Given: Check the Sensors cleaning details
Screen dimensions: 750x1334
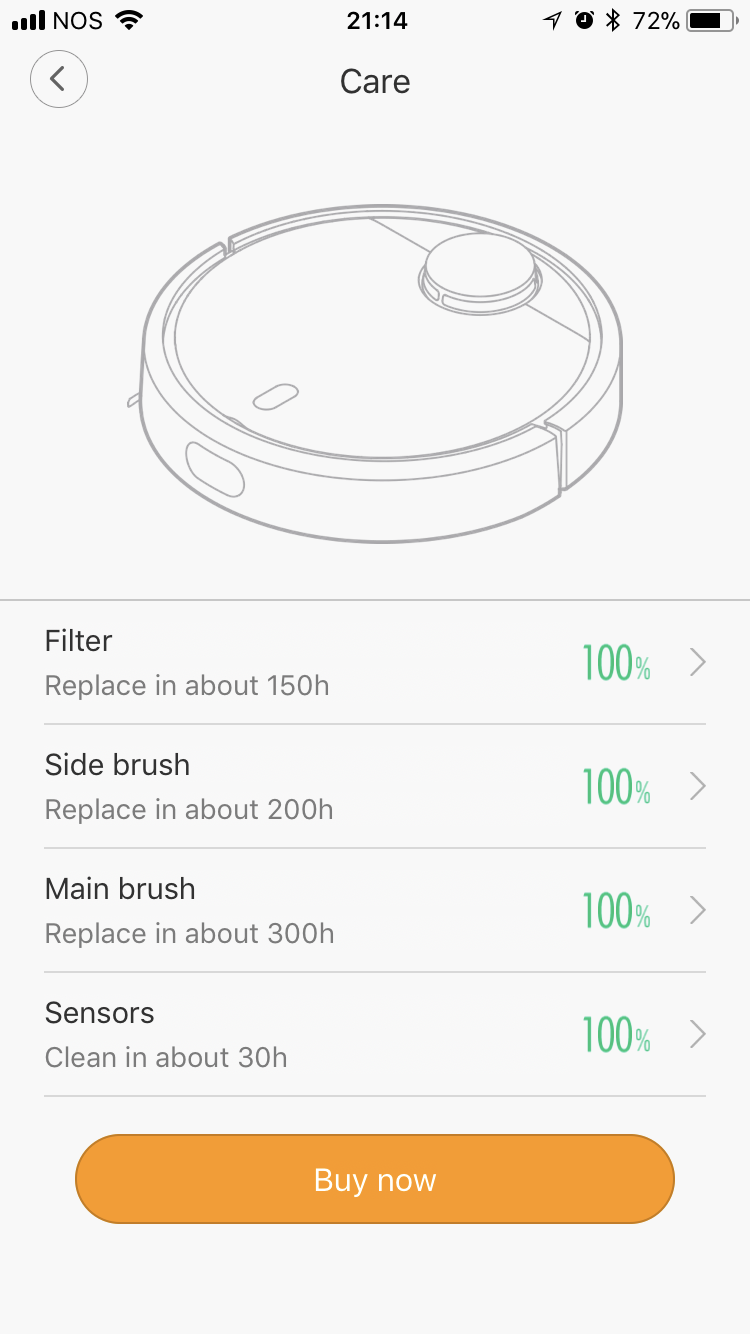Looking at the screenshot, I should (375, 1034).
